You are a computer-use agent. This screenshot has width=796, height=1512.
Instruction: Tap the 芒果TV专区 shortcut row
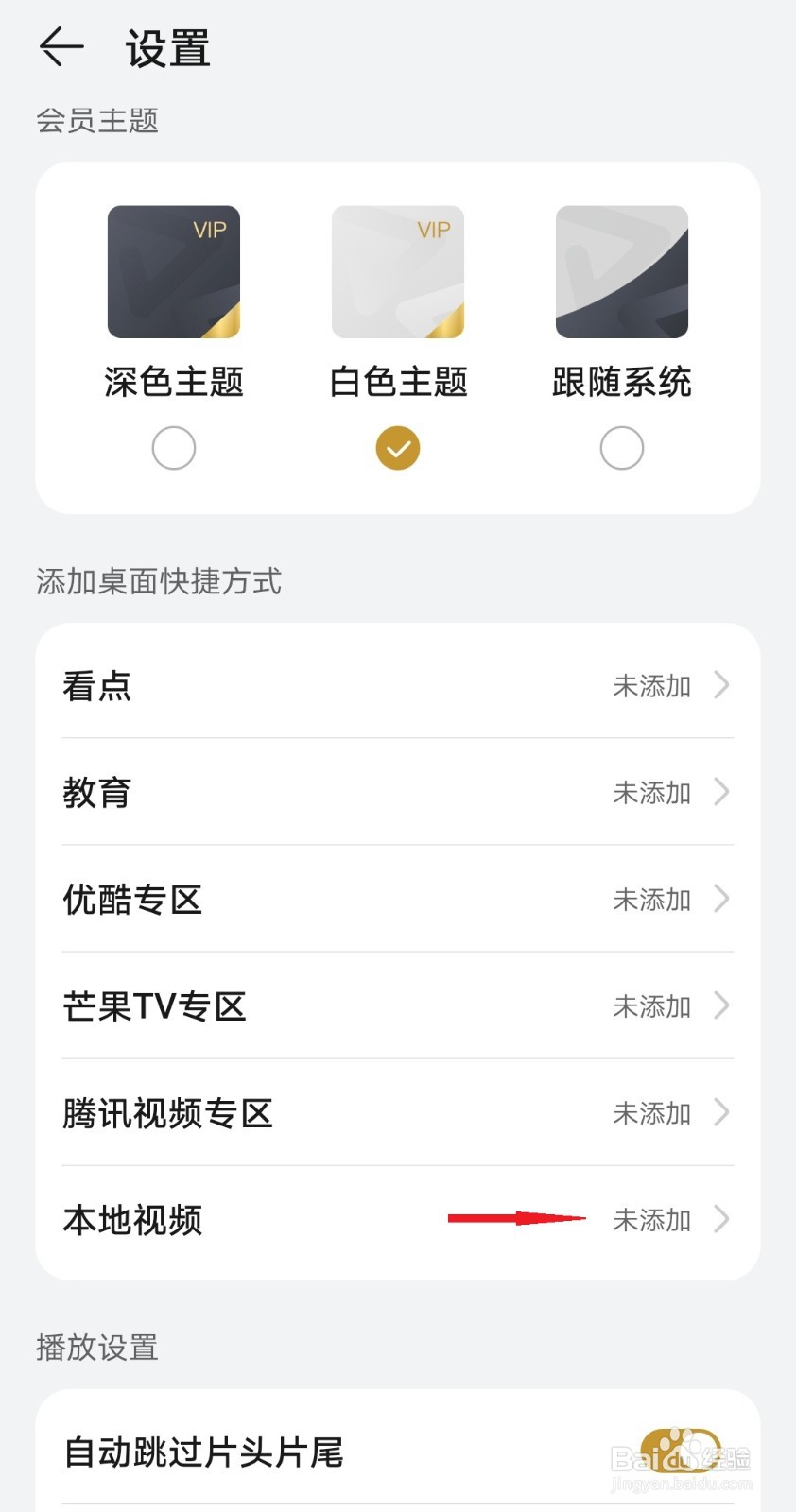[x=397, y=1005]
